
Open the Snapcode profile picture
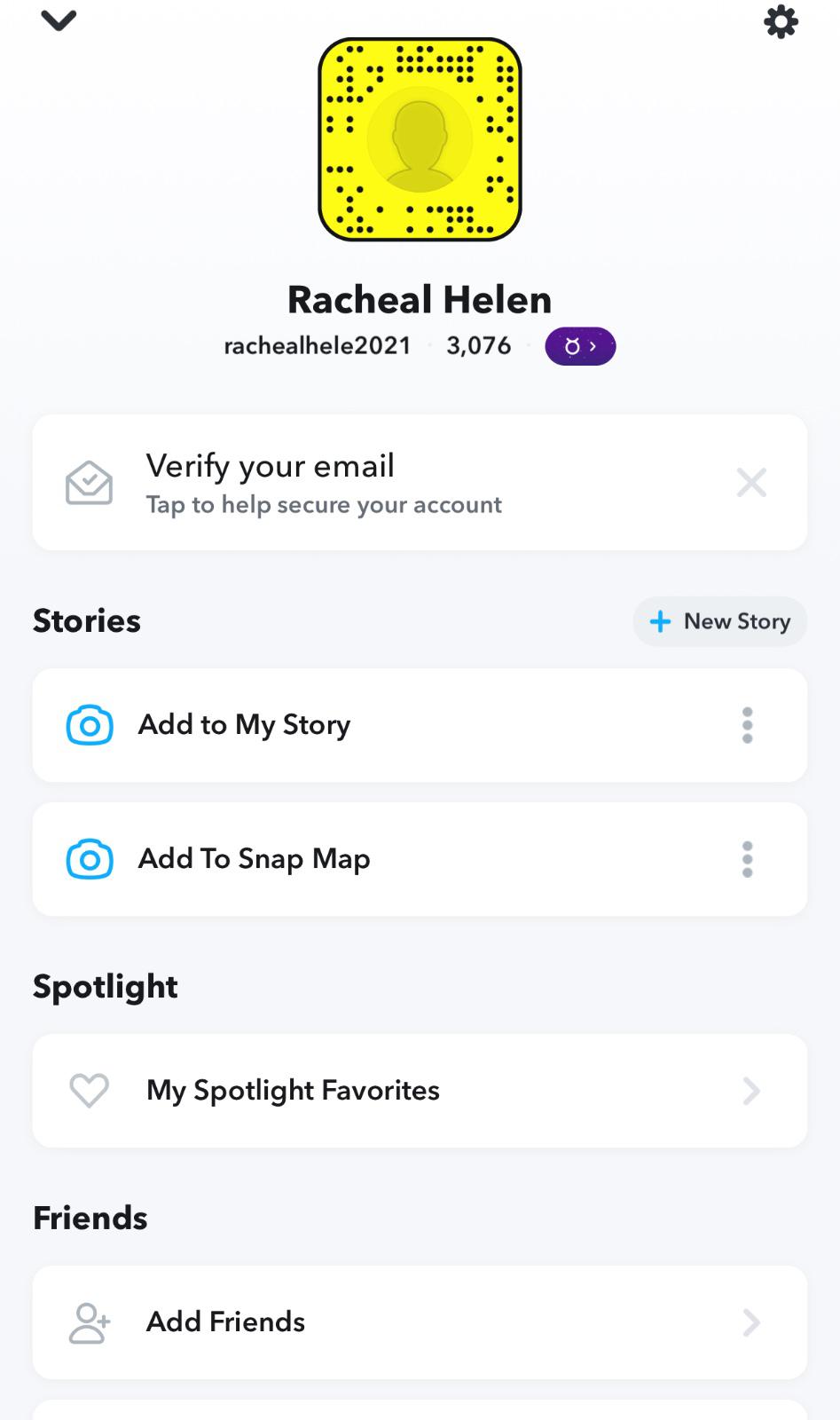(420, 139)
